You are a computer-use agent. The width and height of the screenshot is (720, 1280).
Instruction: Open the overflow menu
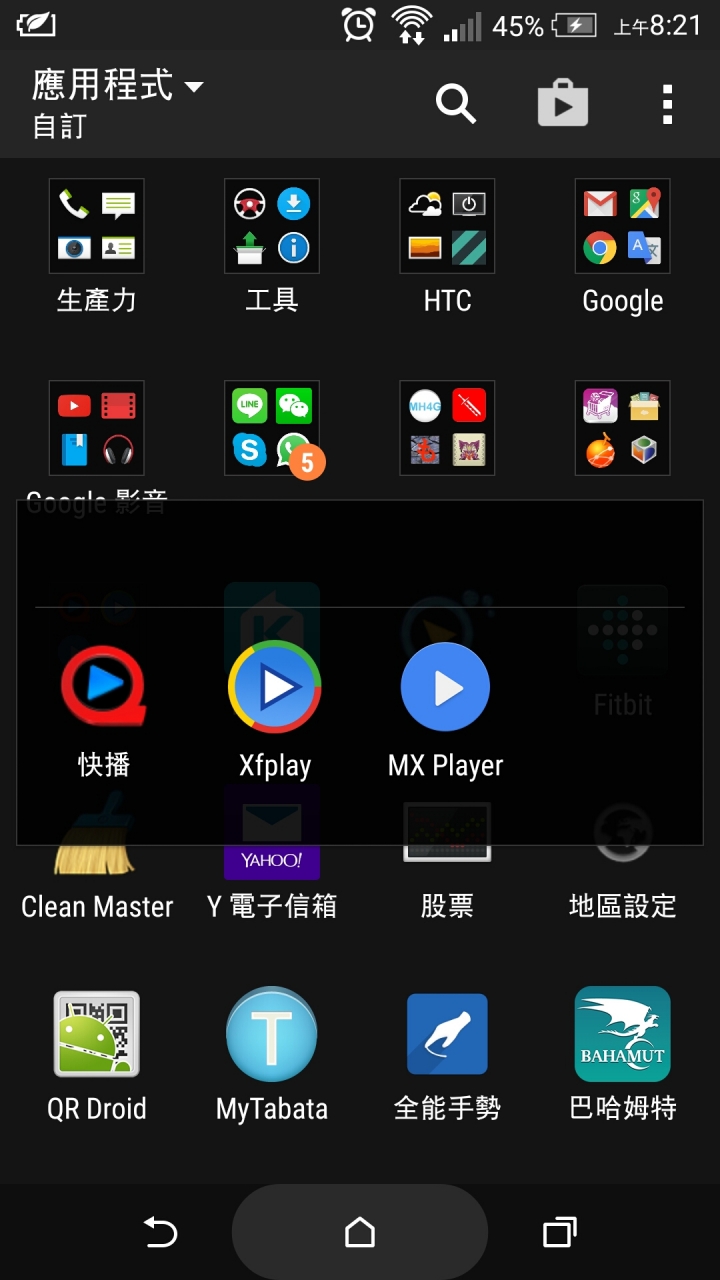pyautogui.click(x=667, y=103)
